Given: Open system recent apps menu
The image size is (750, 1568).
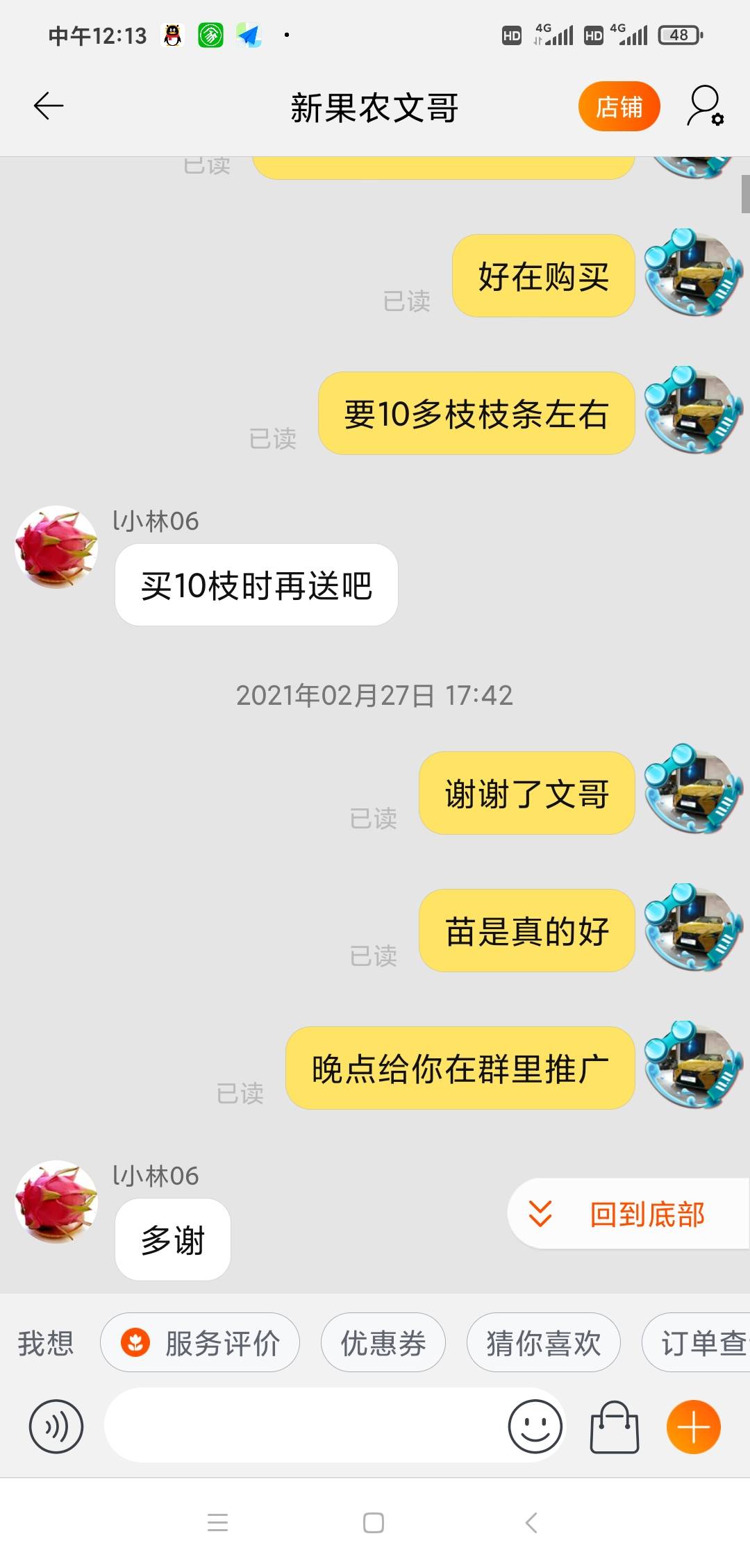Looking at the screenshot, I should tap(218, 1523).
